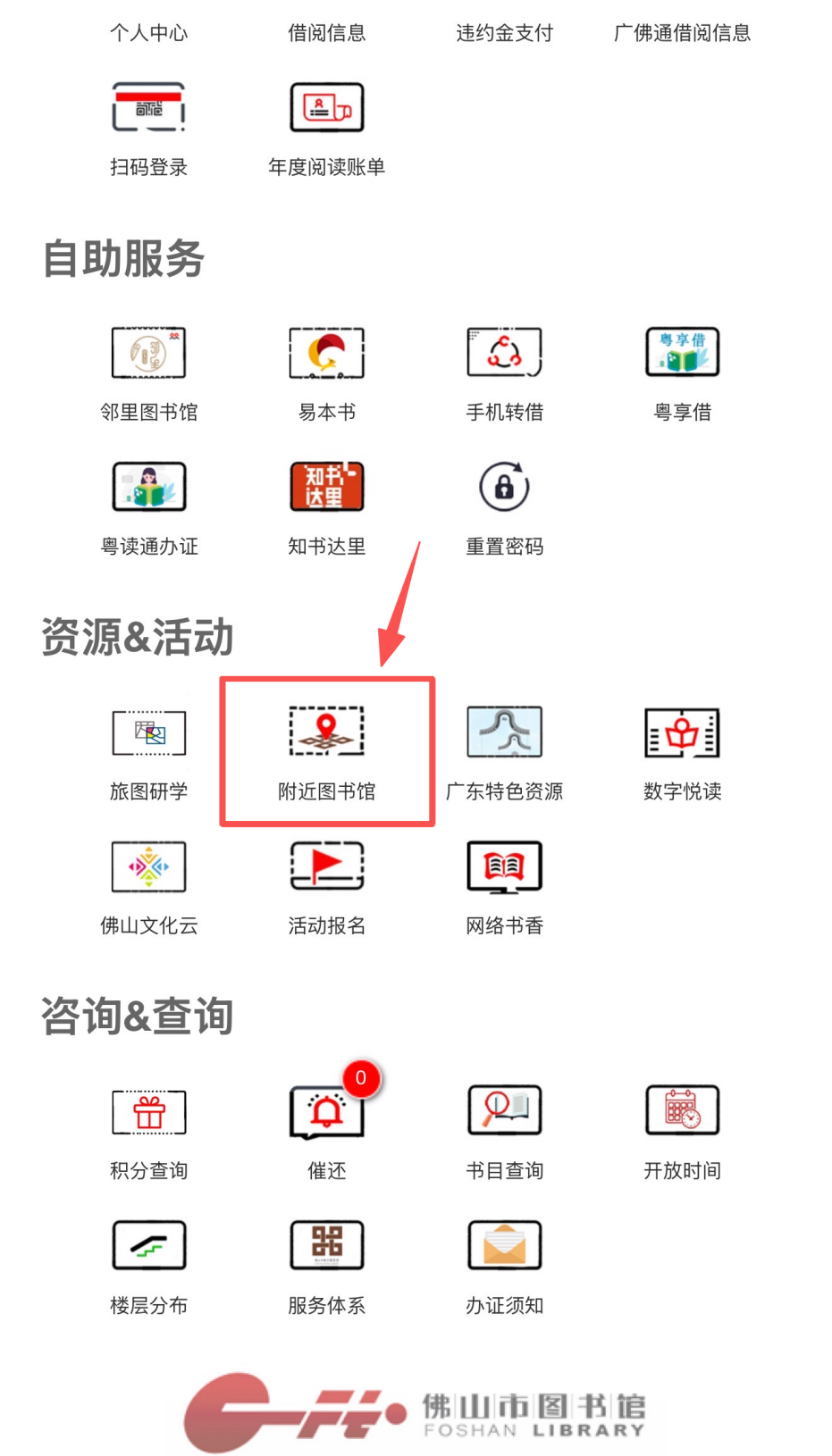
Task: Check 积分查询 points inquiry
Action: [148, 1113]
